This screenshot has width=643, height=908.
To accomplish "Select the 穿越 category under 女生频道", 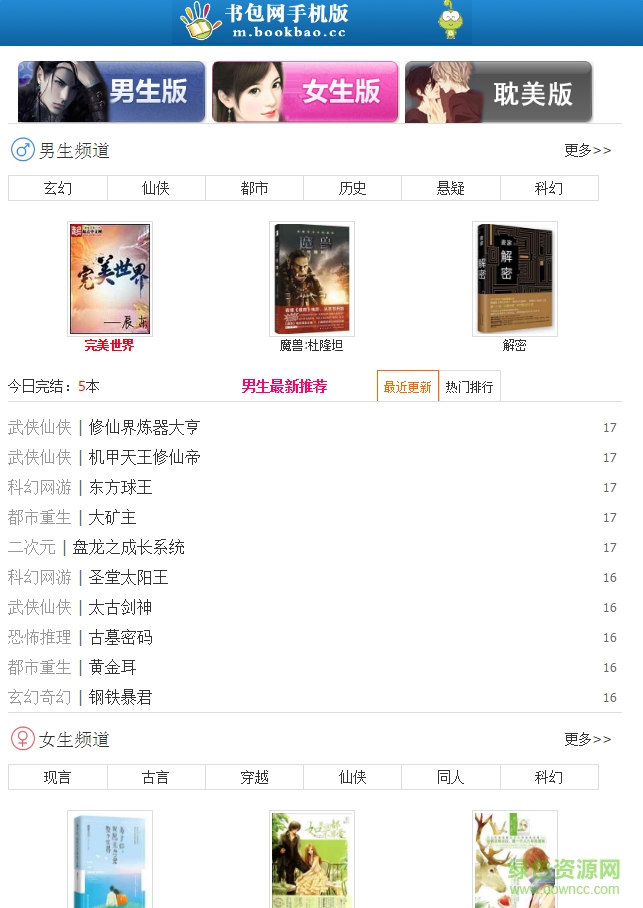I will click(x=254, y=777).
